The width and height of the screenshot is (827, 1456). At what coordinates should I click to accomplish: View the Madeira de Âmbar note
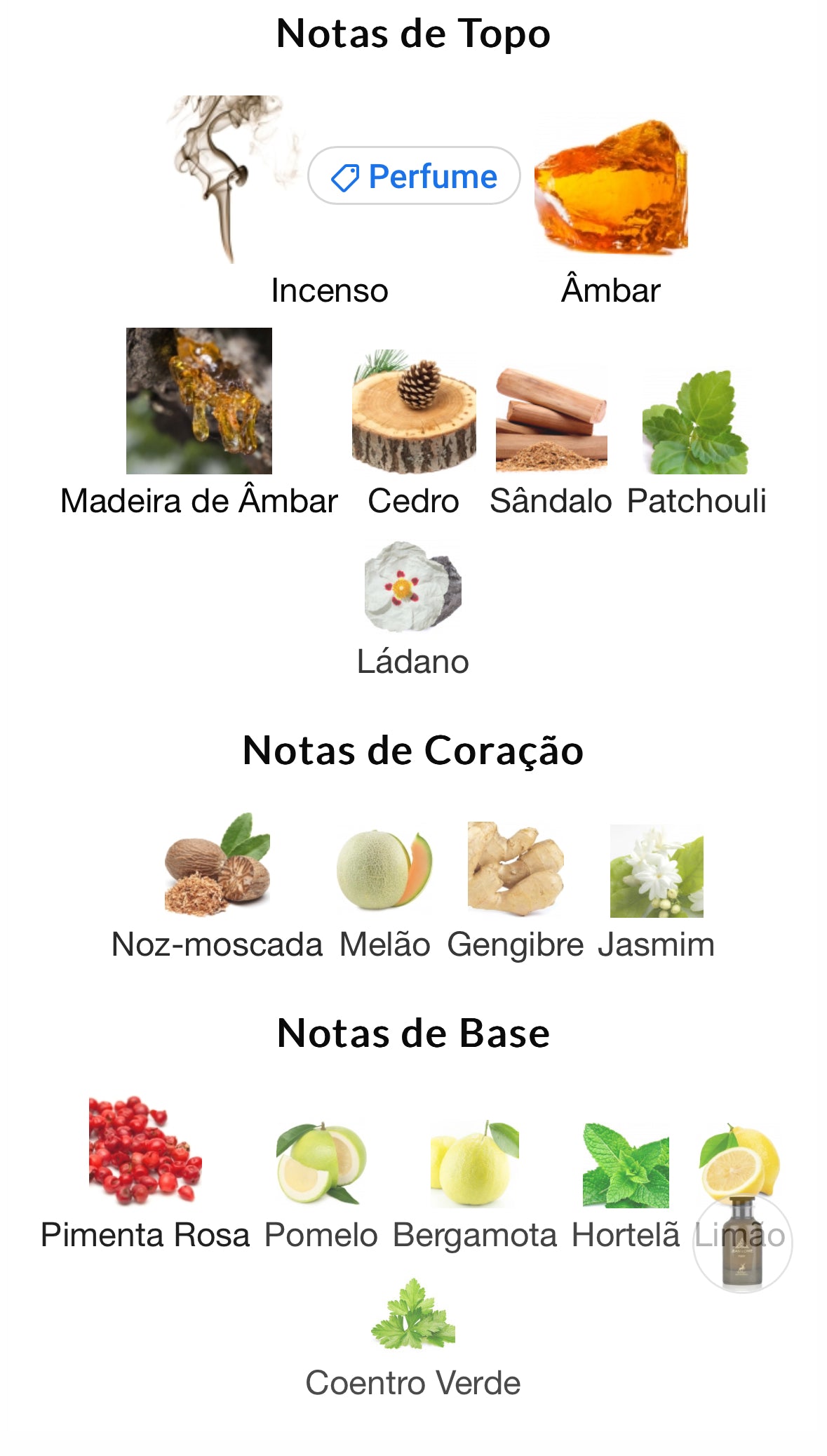199,401
